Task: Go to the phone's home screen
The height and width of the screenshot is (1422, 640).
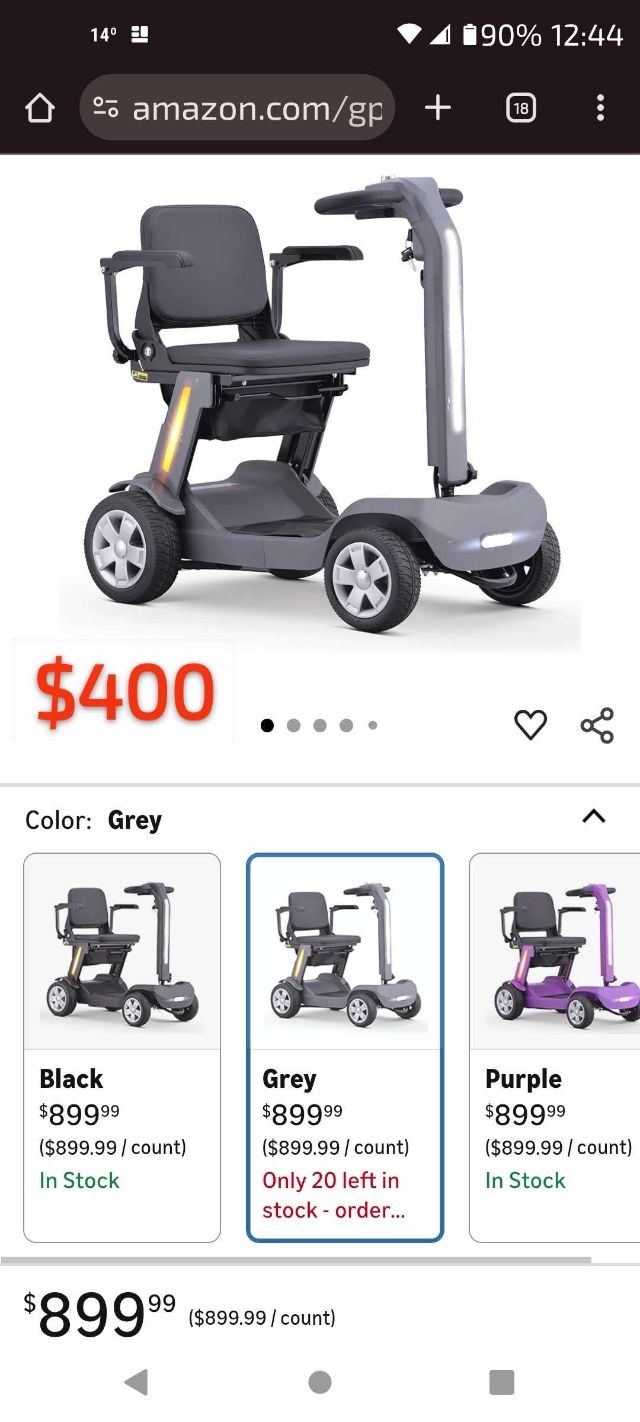Action: pyautogui.click(x=320, y=1382)
